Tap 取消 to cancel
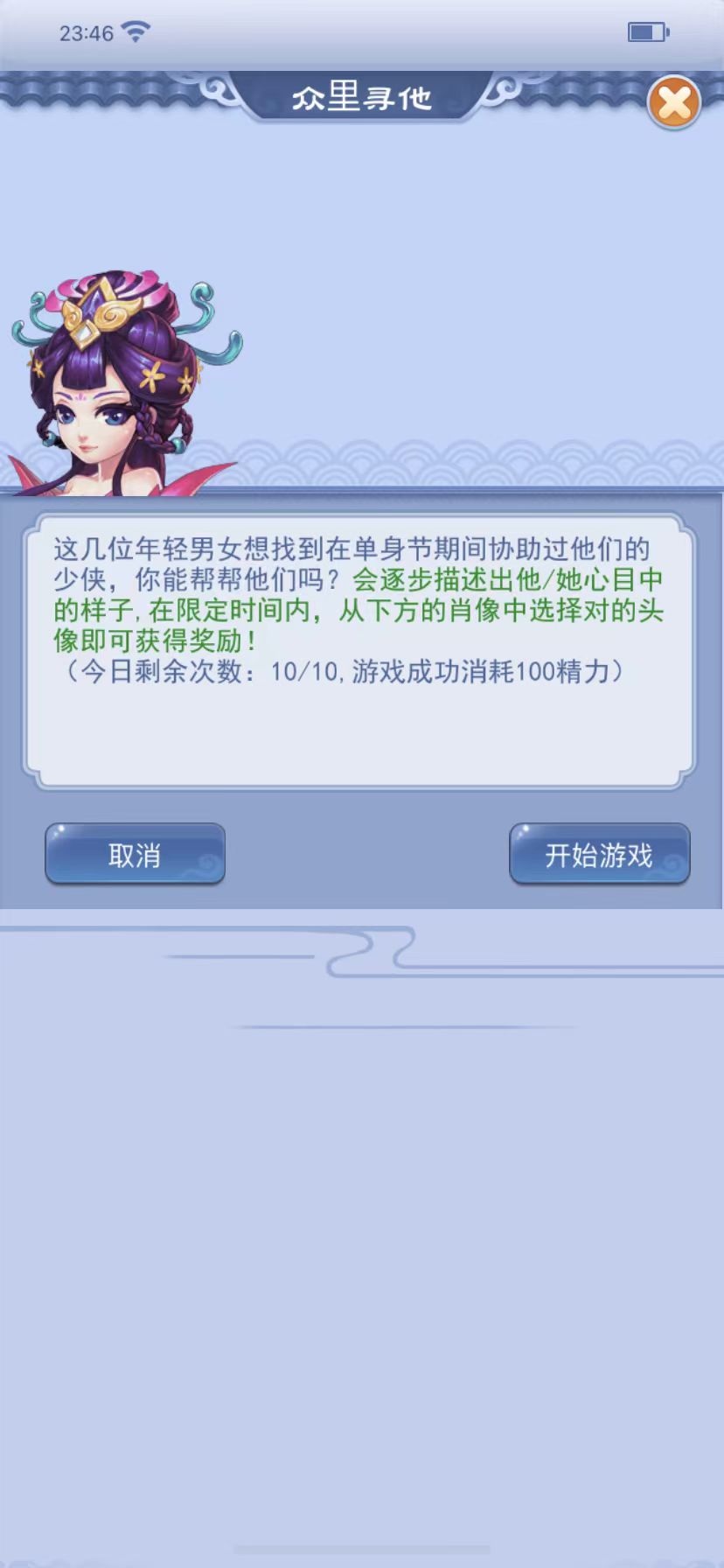Screen dimensions: 724x1568 pos(135,854)
